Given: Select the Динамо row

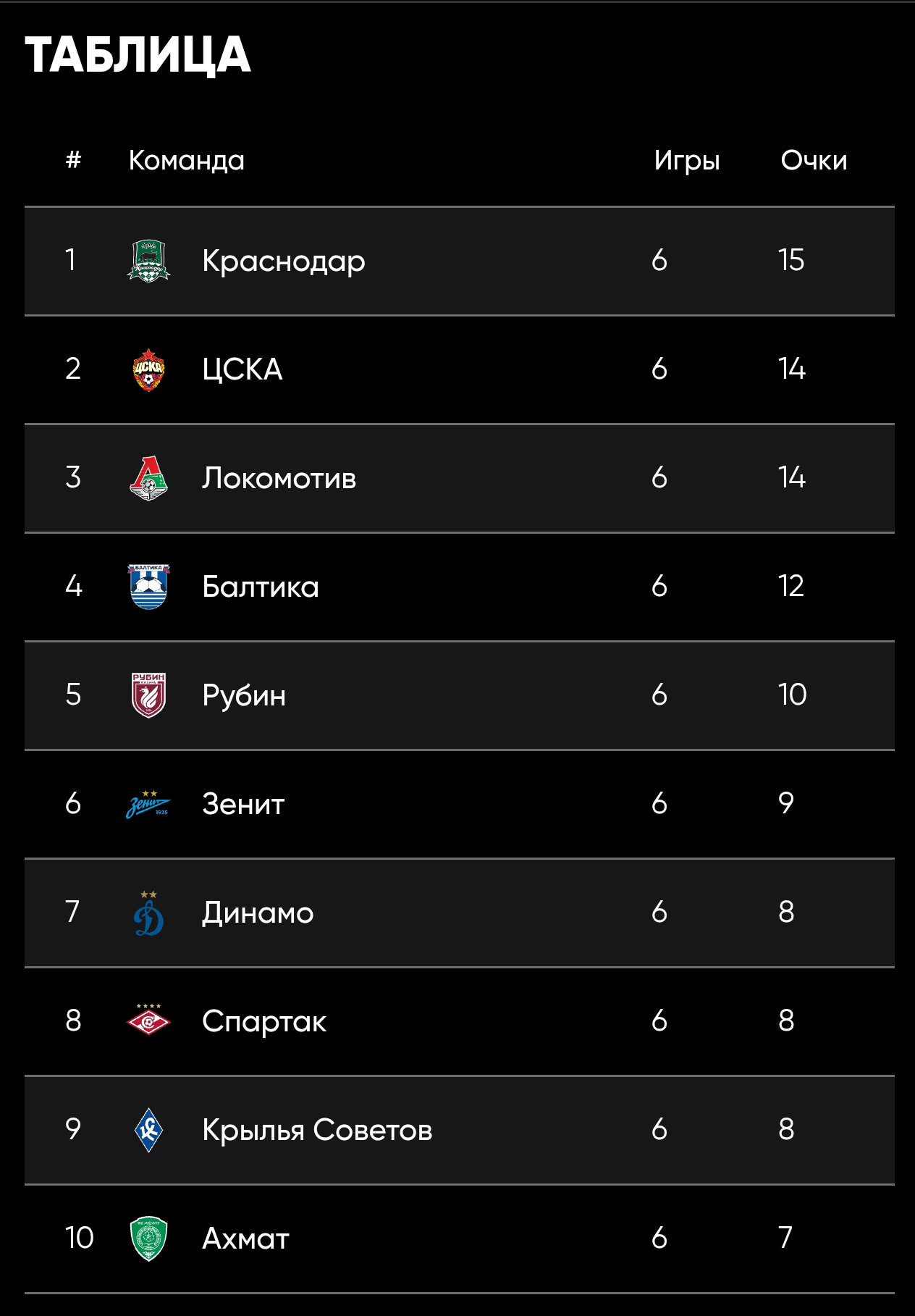Looking at the screenshot, I should coord(258,913).
